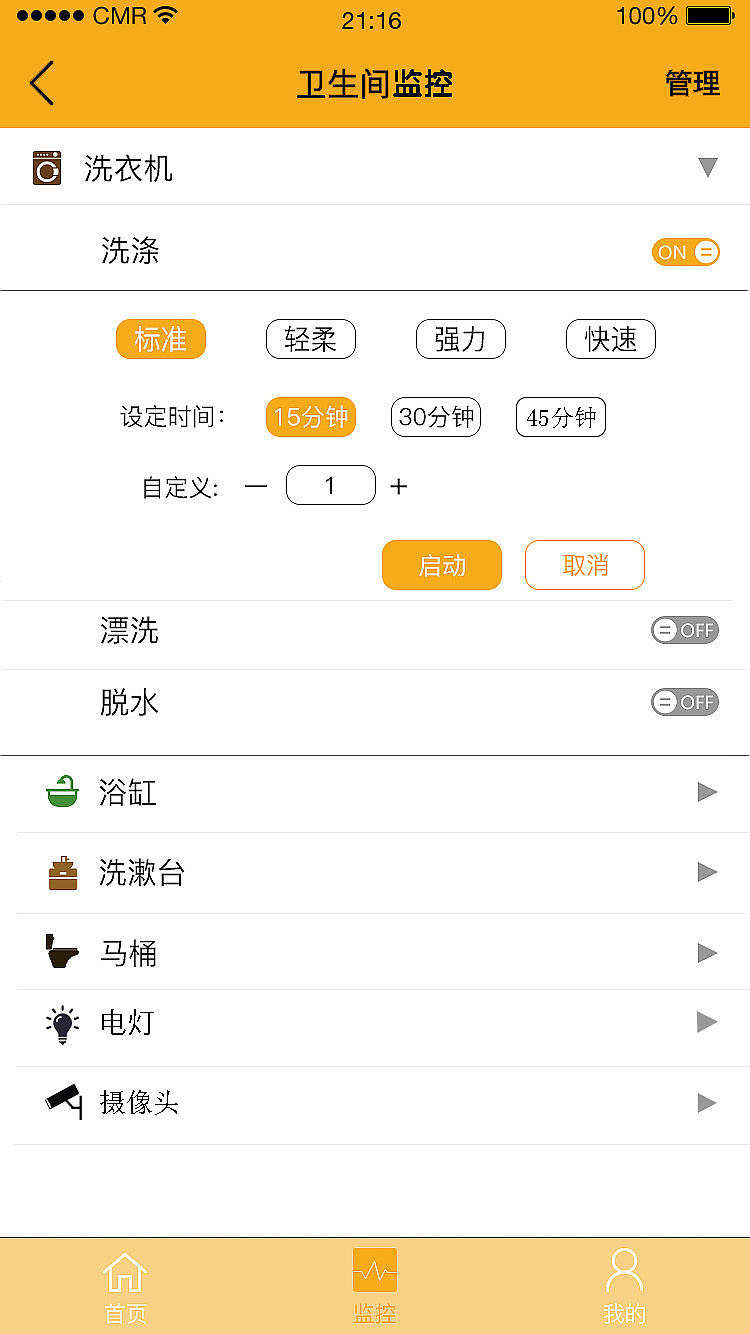The height and width of the screenshot is (1334, 750).
Task: Decrease the 自定义 value with minus
Action: tap(256, 487)
